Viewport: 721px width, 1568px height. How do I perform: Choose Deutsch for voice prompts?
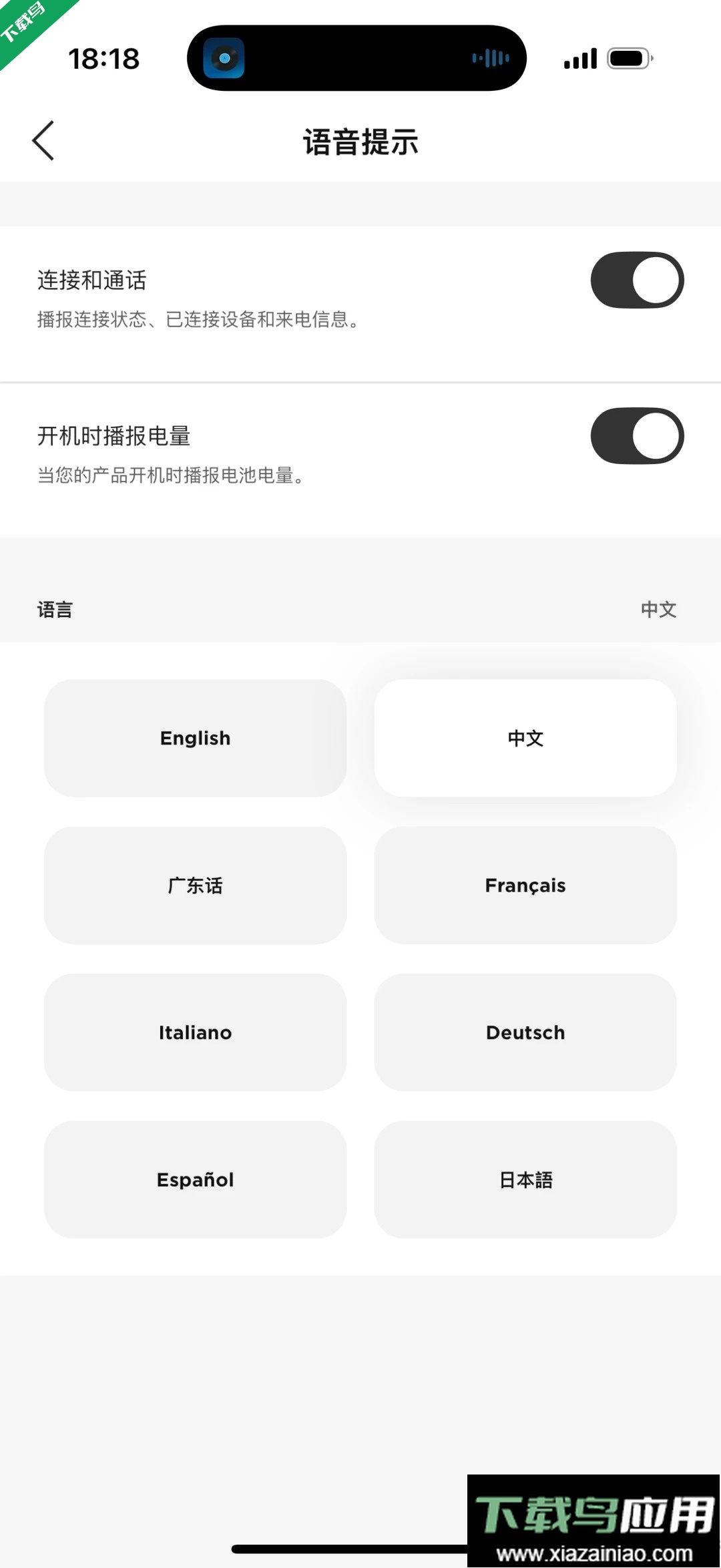(525, 1032)
